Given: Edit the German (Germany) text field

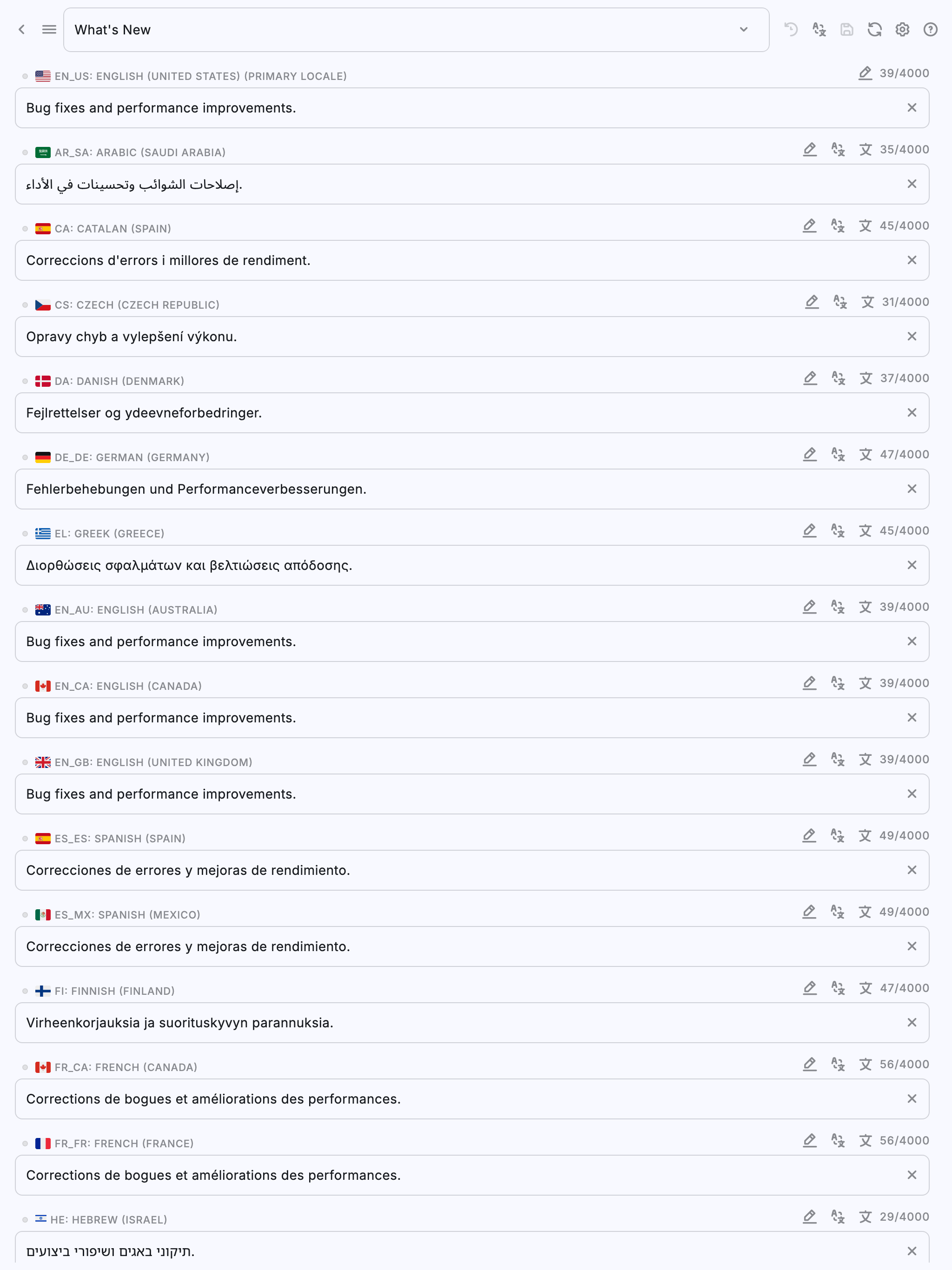Looking at the screenshot, I should tap(459, 489).
